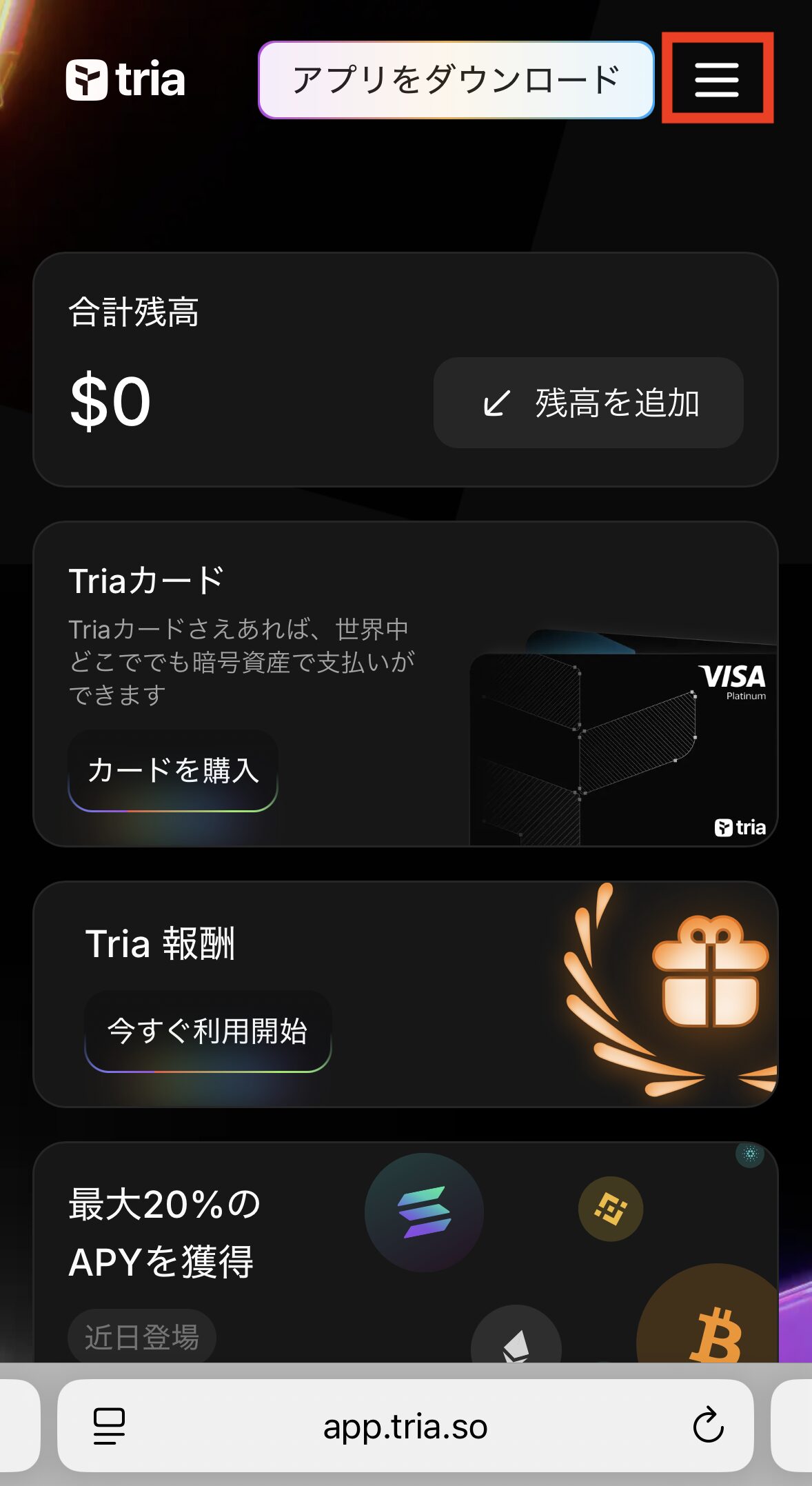The height and width of the screenshot is (1486, 812).
Task: Open the hamburger navigation menu
Action: [717, 79]
